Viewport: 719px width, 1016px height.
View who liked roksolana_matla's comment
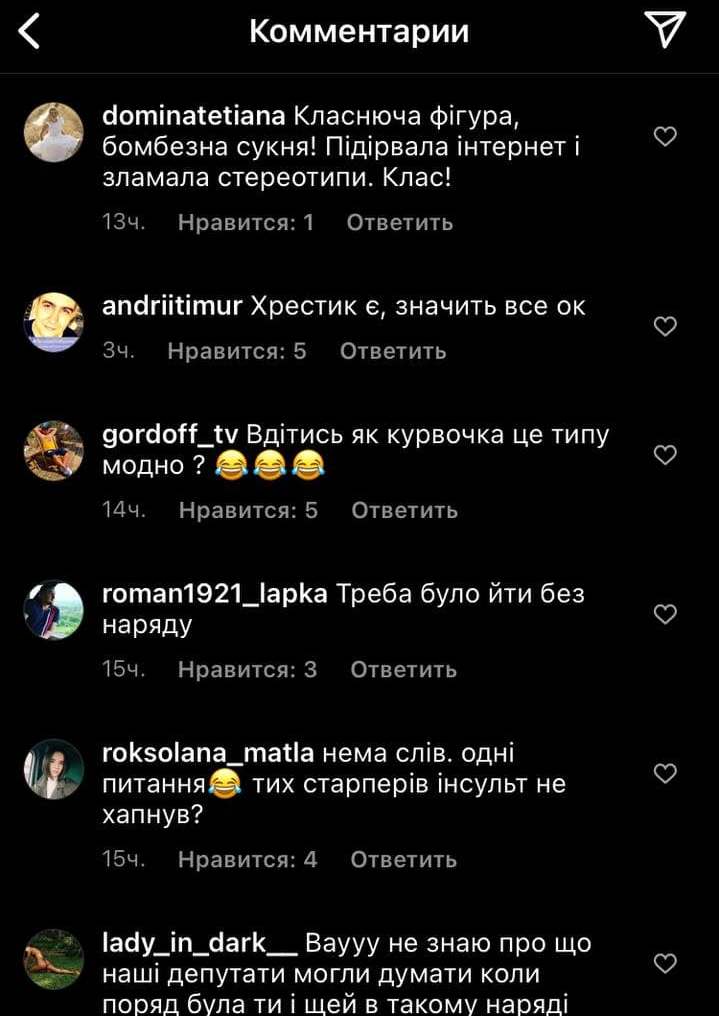coord(247,860)
